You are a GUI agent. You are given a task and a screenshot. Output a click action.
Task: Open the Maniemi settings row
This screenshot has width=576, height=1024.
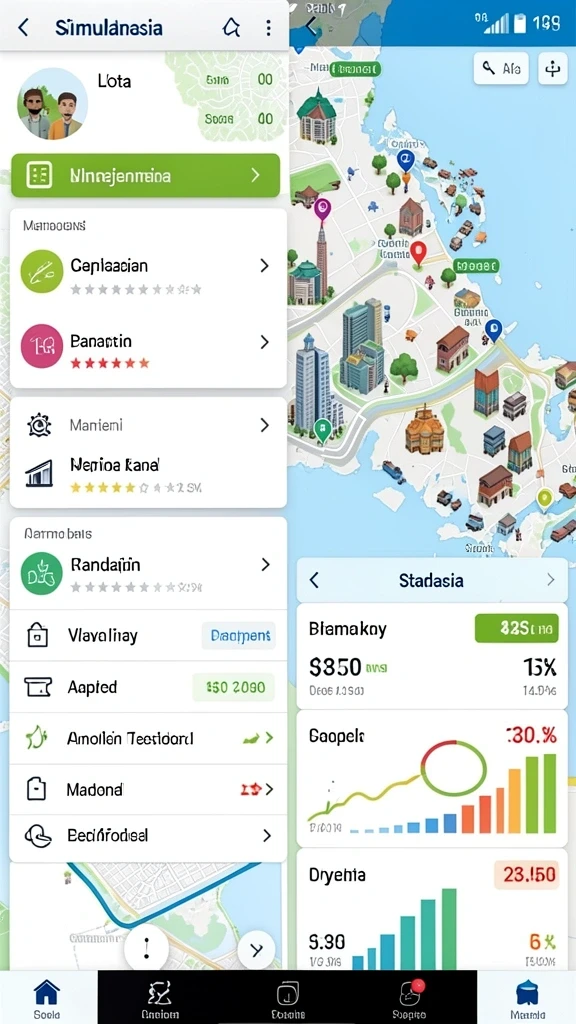click(x=148, y=426)
